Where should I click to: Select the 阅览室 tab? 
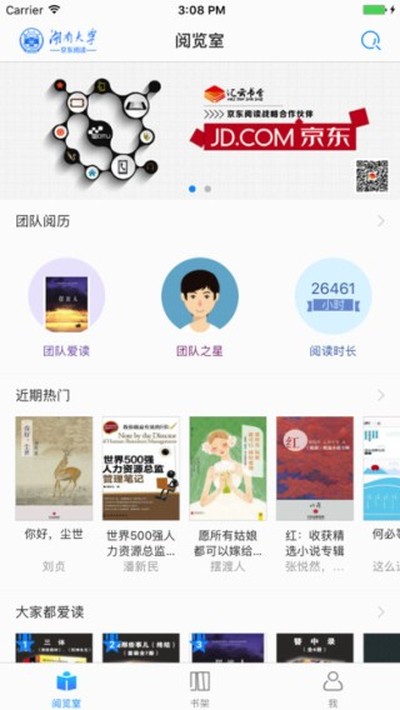click(67, 688)
